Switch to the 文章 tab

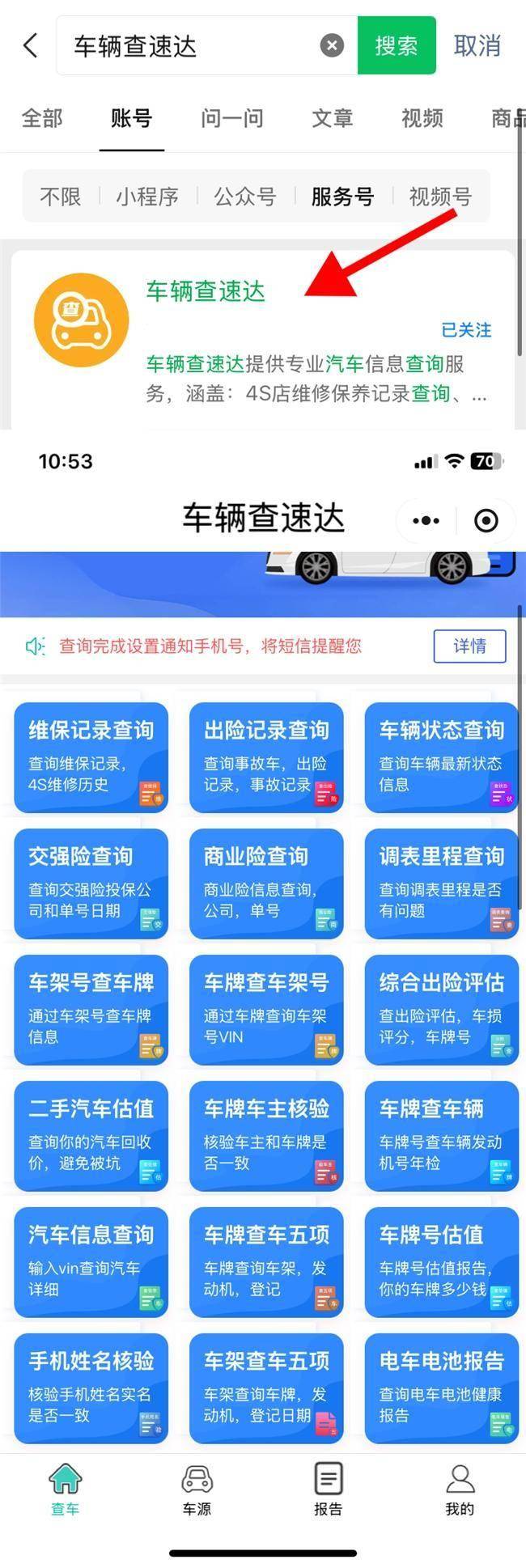click(x=332, y=118)
